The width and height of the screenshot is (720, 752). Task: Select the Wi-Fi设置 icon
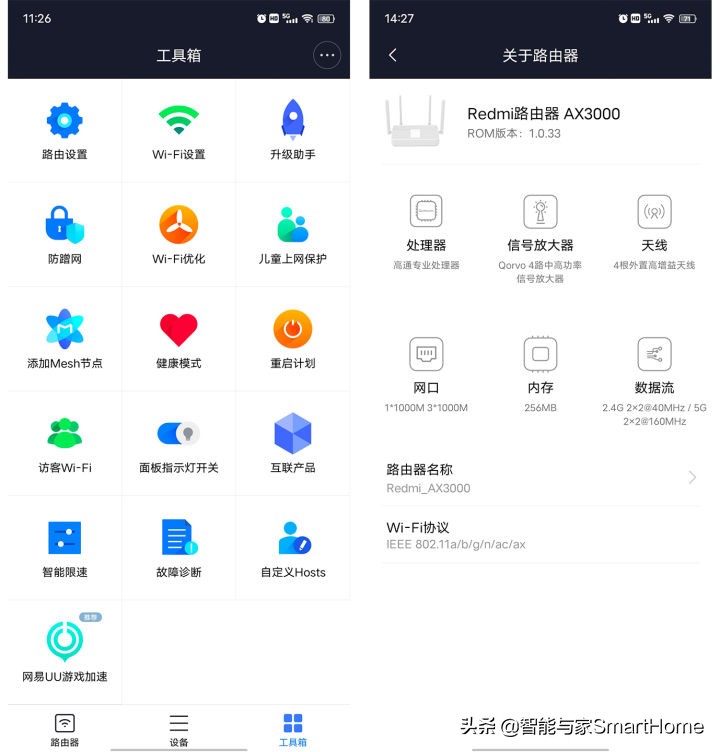coord(178,130)
